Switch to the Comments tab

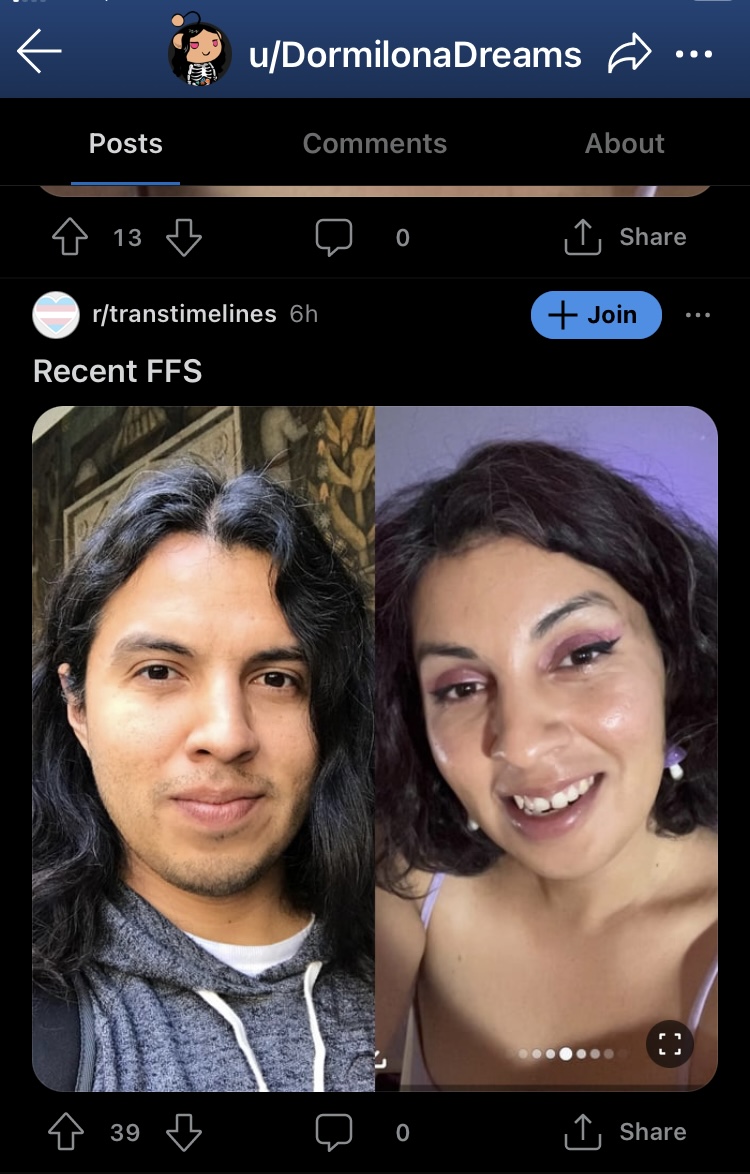point(374,143)
